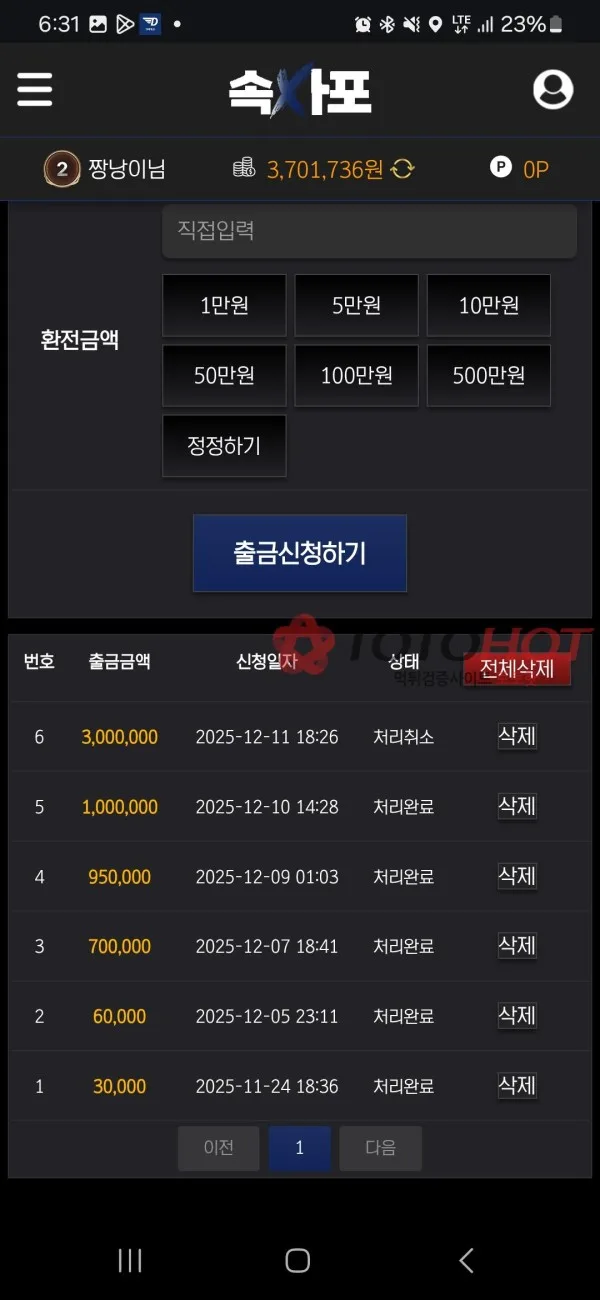Open the user profile icon
The image size is (600, 1300).
[553, 89]
